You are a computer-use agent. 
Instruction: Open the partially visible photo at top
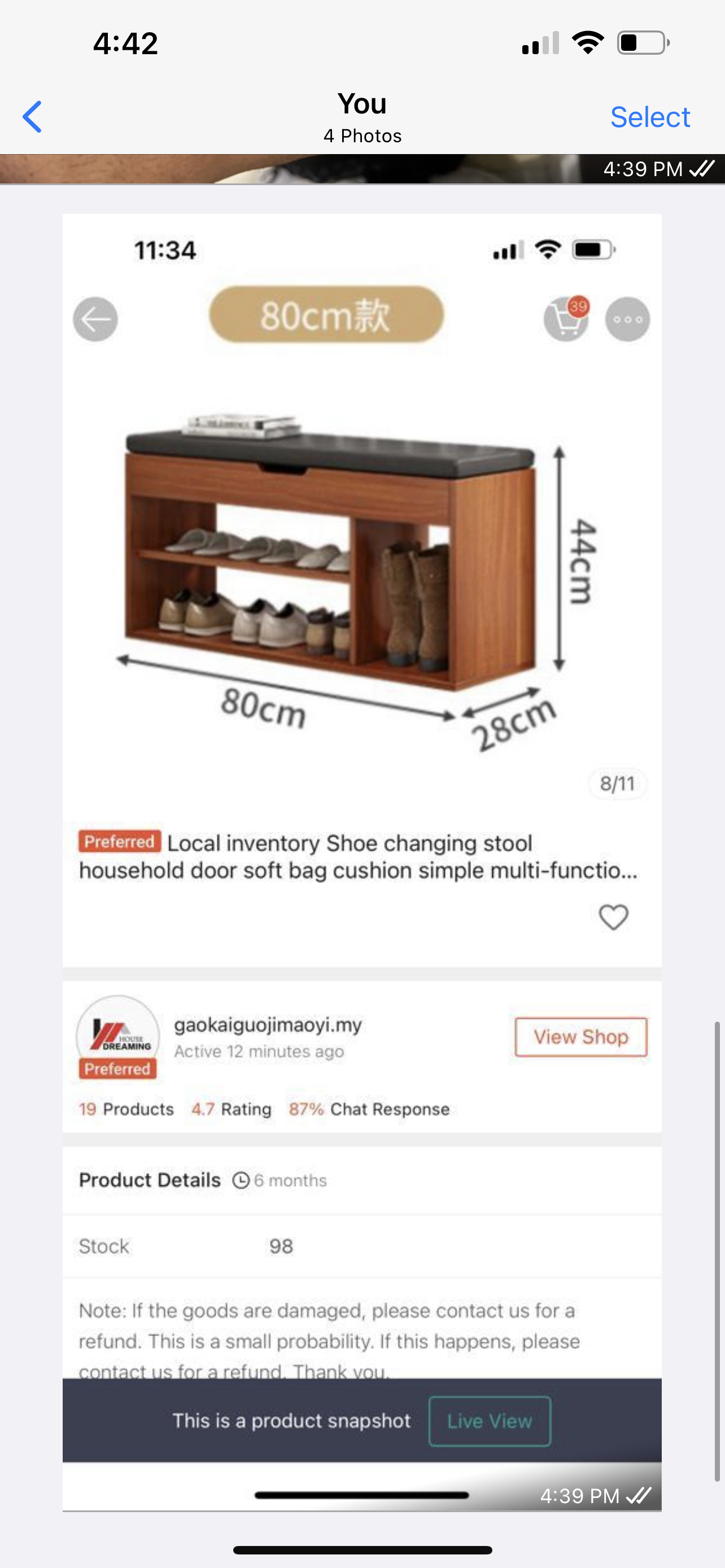[362, 169]
